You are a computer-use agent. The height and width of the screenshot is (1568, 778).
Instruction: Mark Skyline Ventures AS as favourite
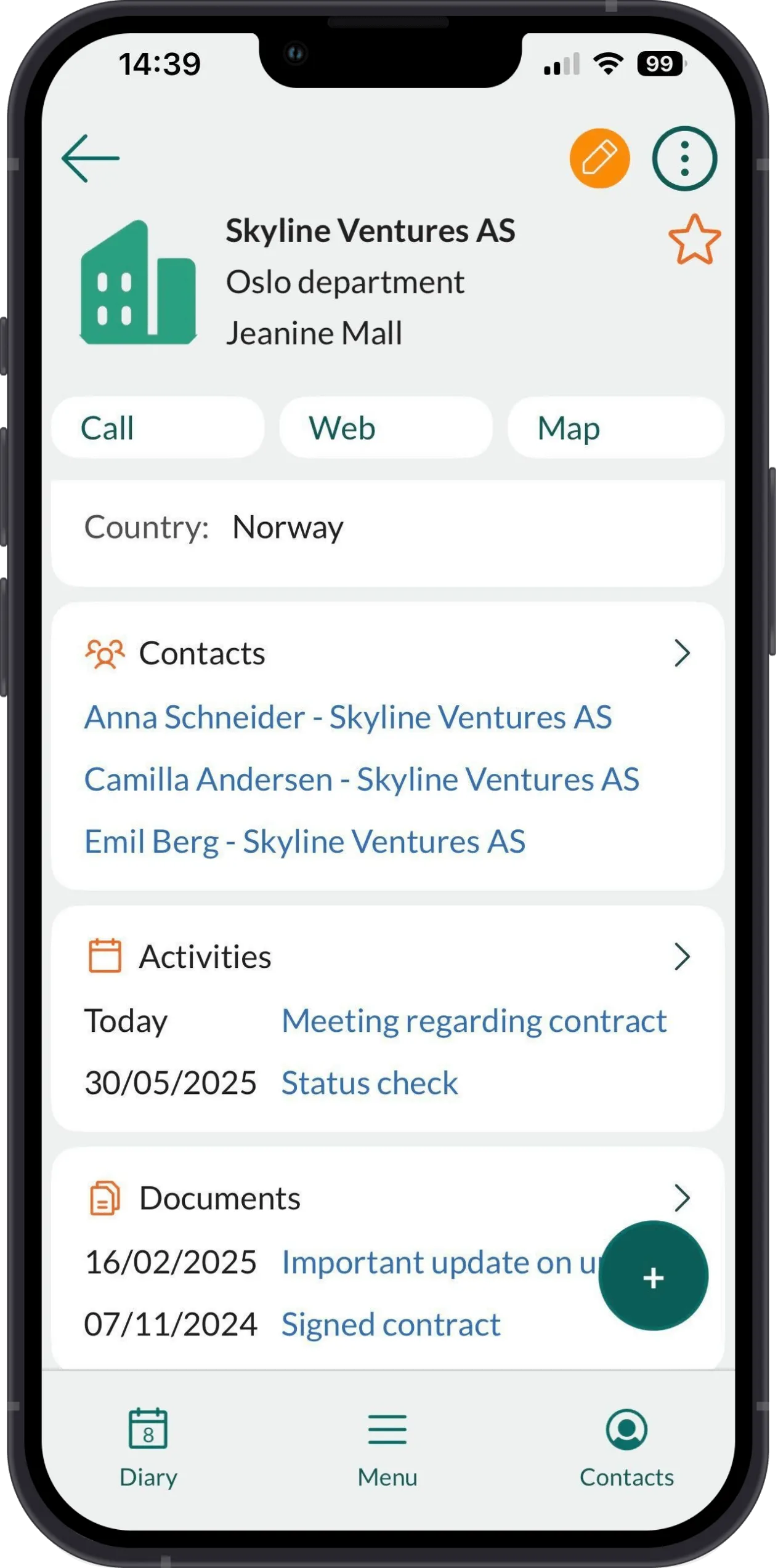coord(694,240)
